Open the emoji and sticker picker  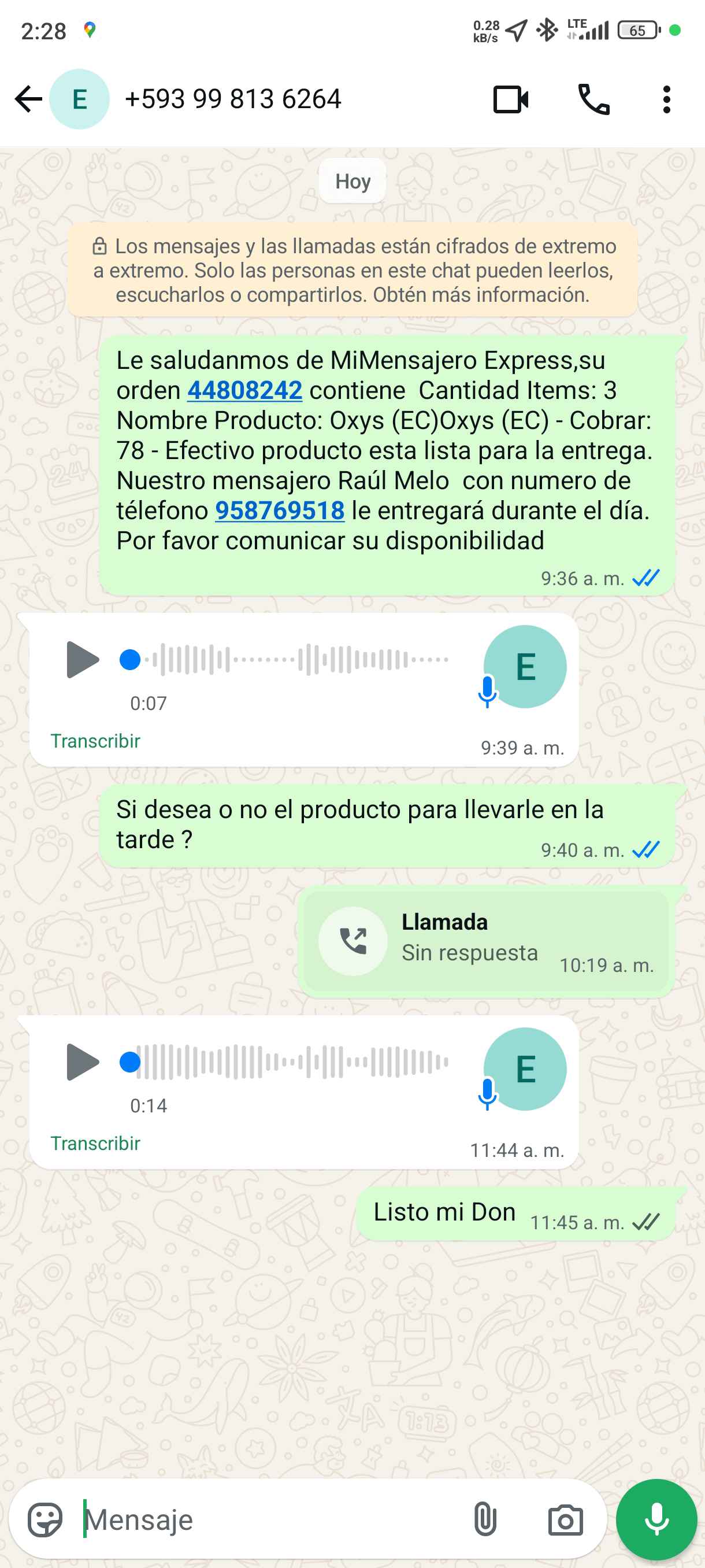point(45,1519)
